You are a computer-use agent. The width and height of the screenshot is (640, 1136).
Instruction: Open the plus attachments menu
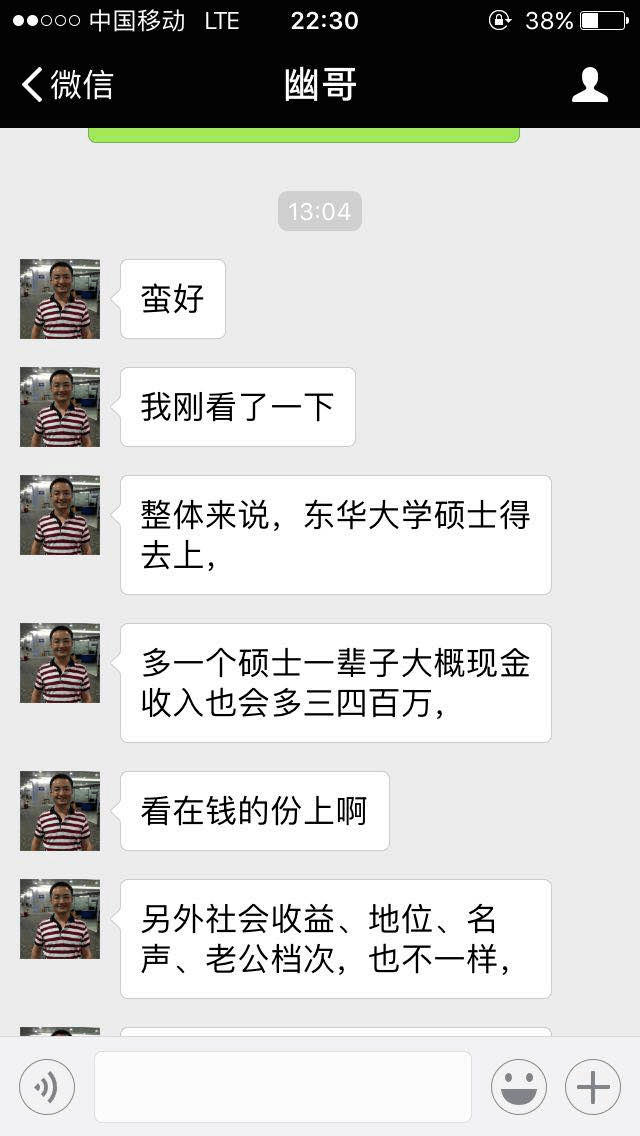(x=593, y=1087)
